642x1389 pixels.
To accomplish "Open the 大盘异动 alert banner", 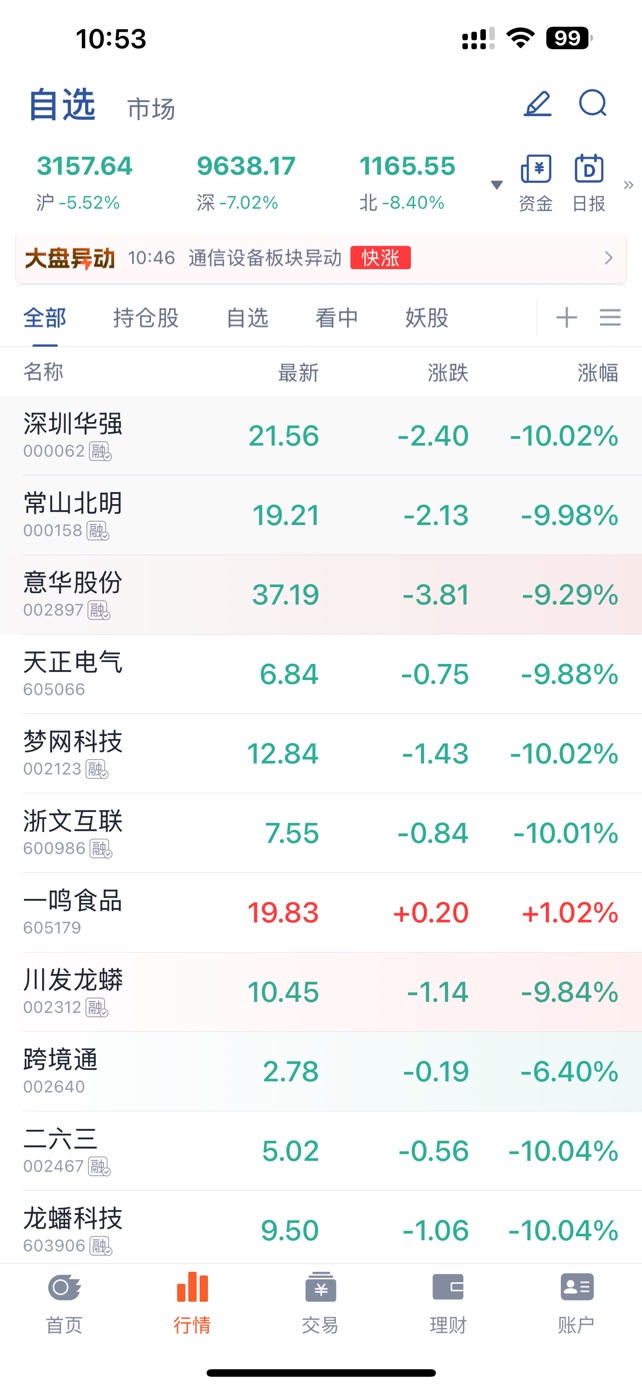I will pos(321,258).
